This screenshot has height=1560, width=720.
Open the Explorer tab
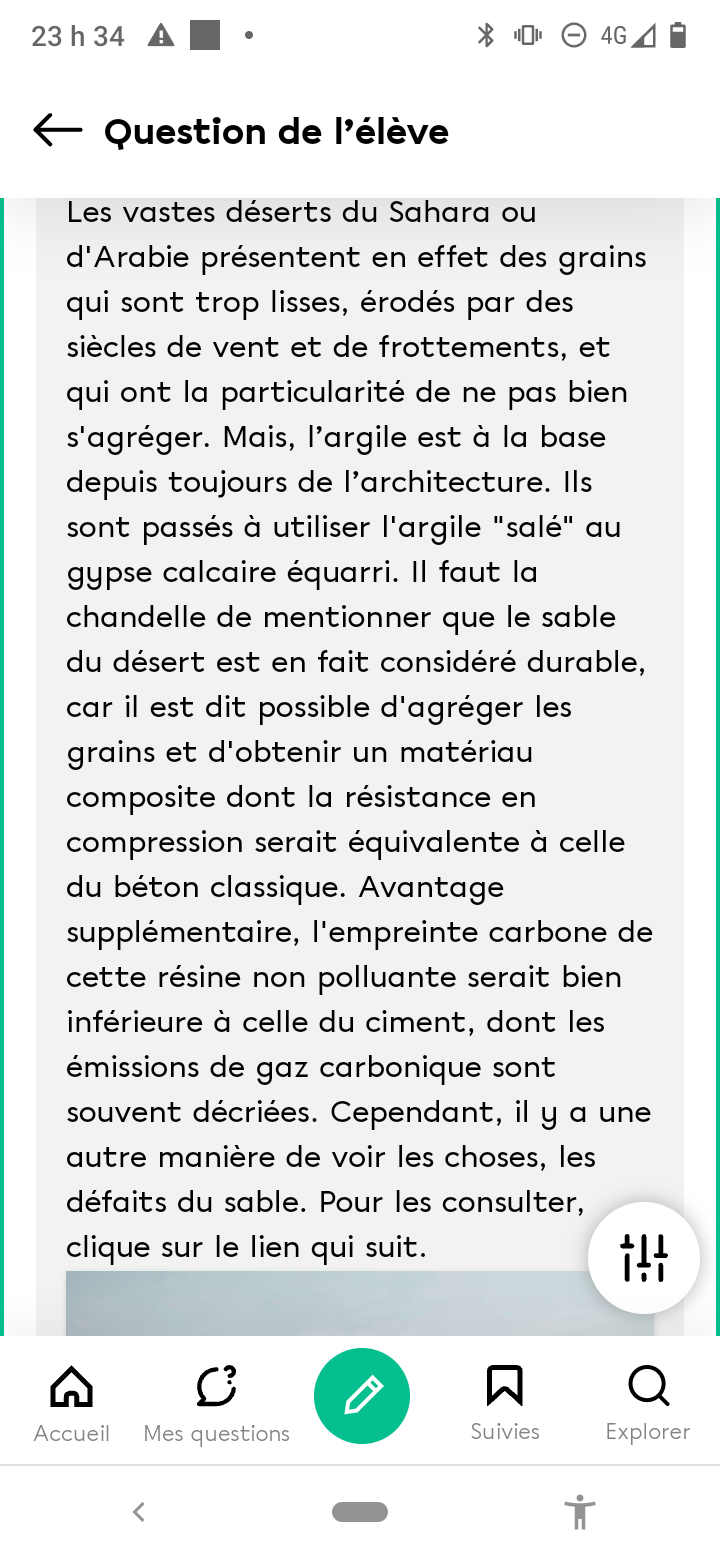pos(648,1402)
